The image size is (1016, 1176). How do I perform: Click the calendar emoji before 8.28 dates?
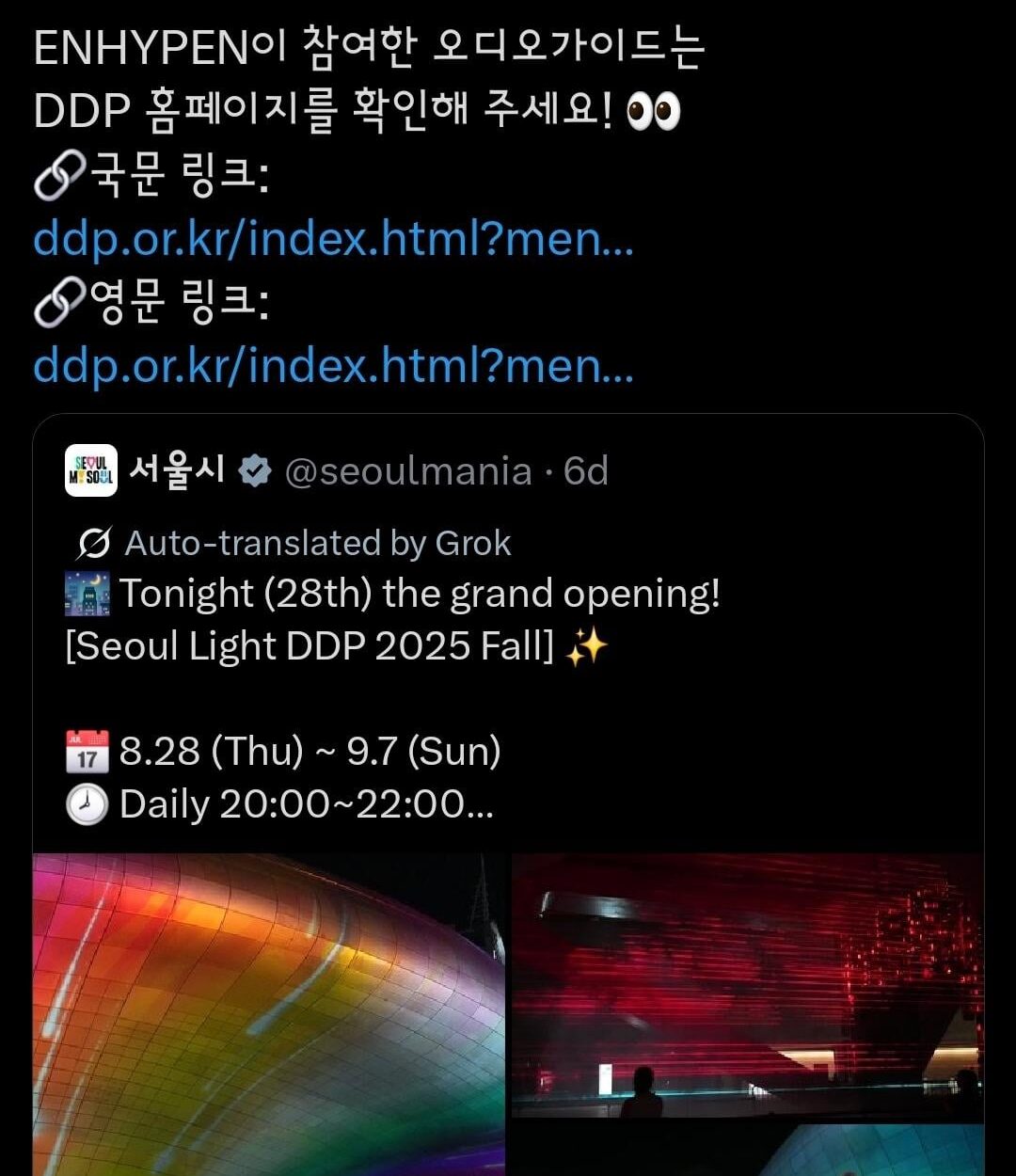tap(88, 750)
